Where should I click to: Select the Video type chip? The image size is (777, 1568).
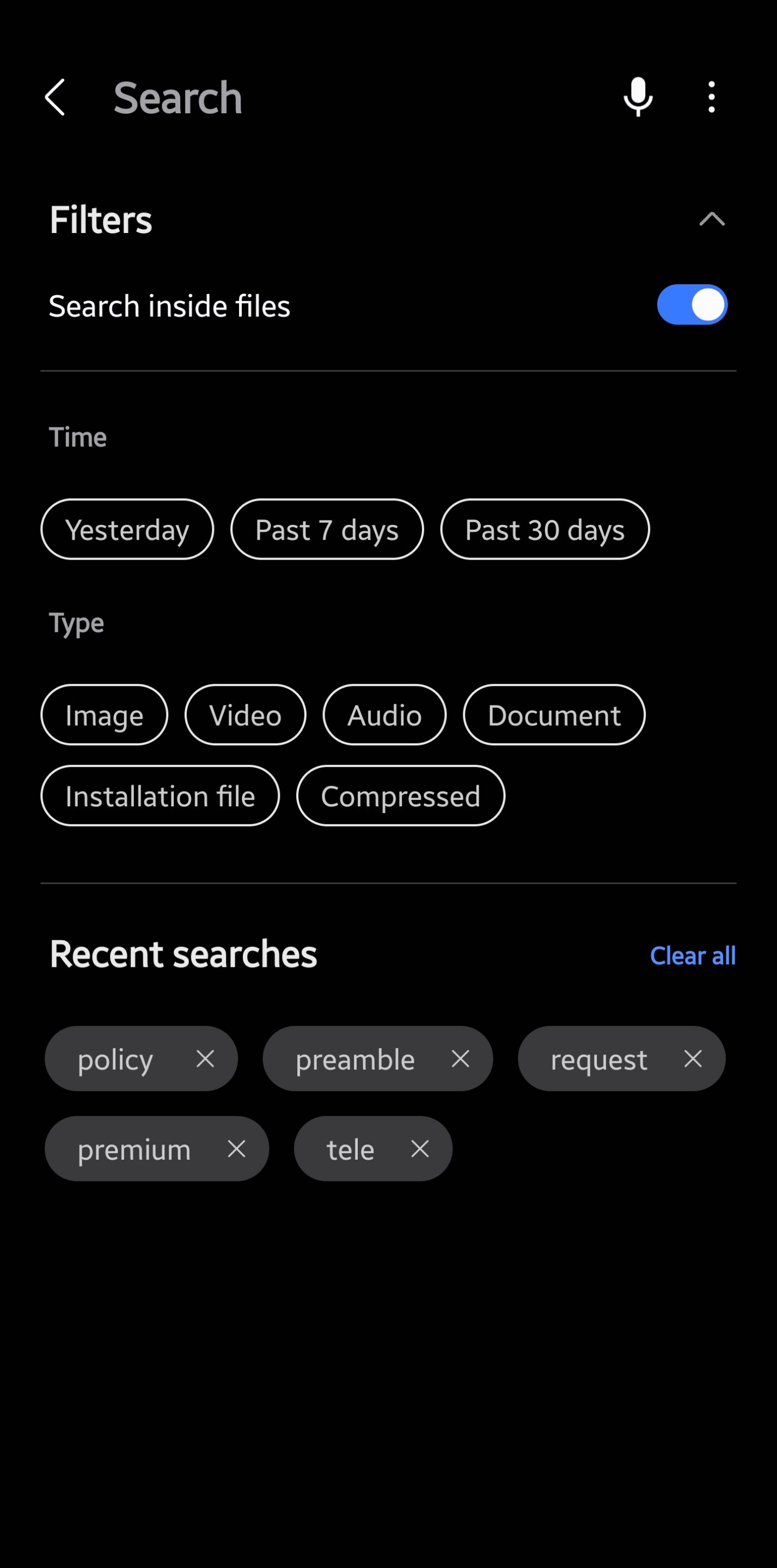(x=246, y=715)
